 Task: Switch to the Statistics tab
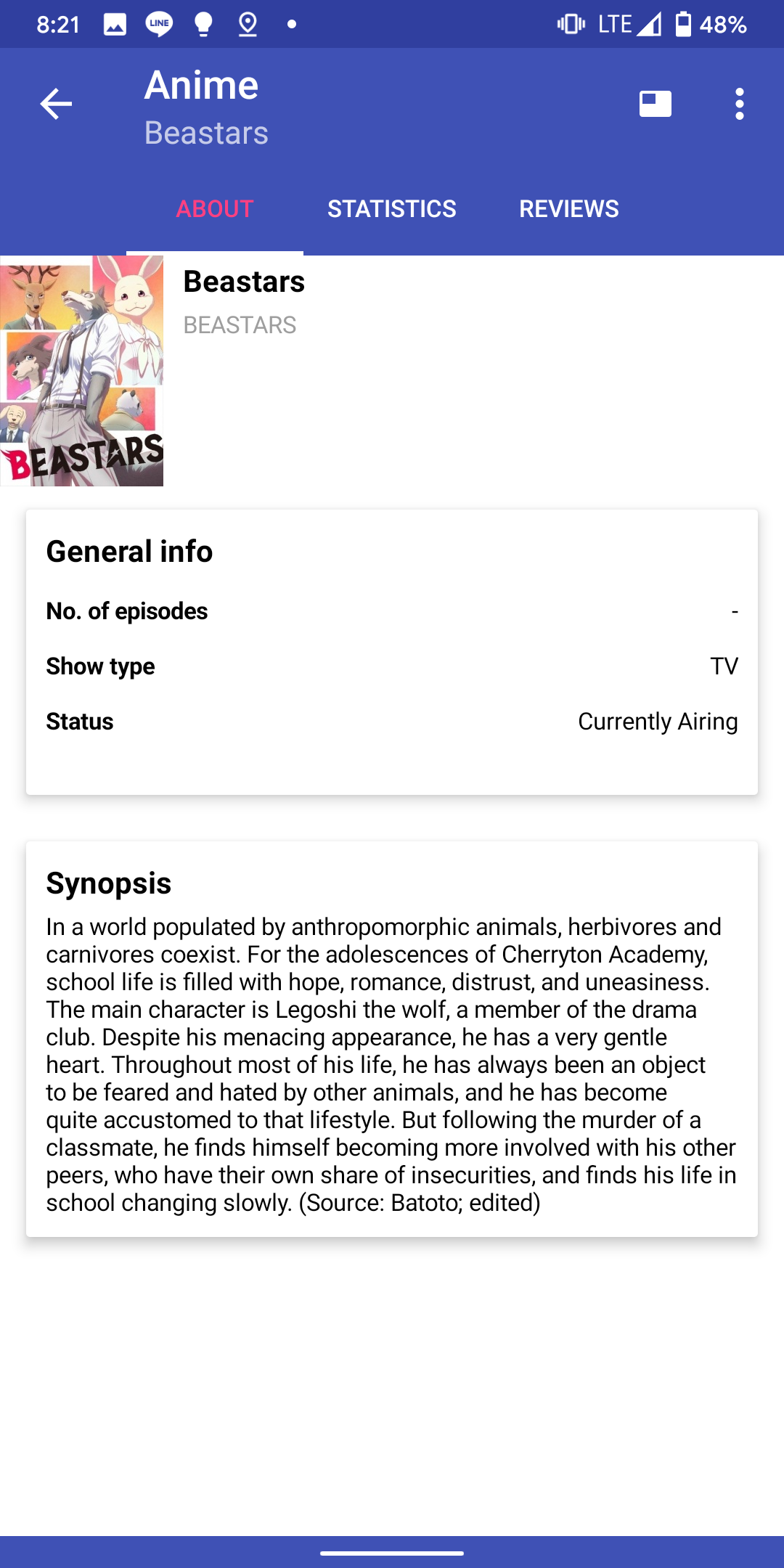tap(391, 209)
